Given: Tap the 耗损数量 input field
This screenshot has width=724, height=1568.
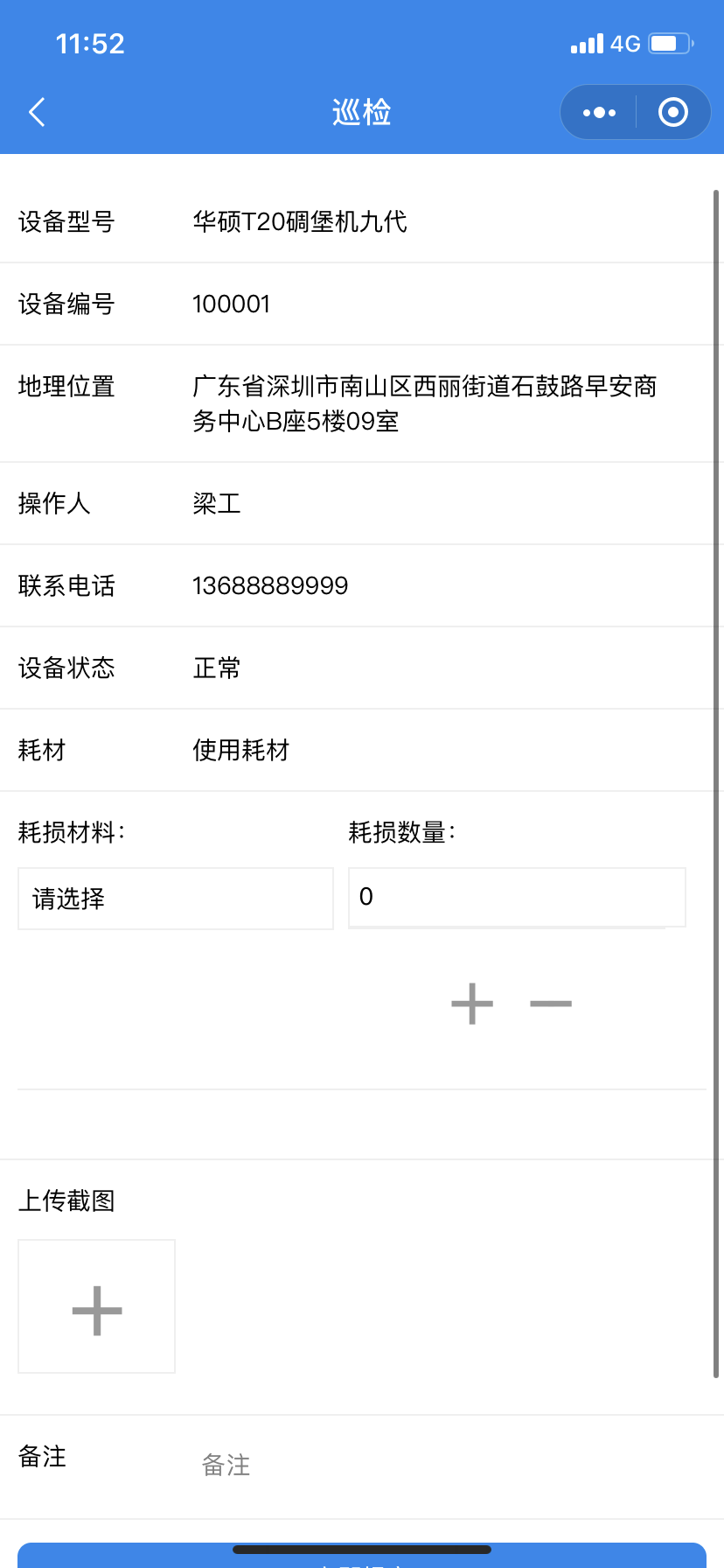Looking at the screenshot, I should (x=517, y=897).
